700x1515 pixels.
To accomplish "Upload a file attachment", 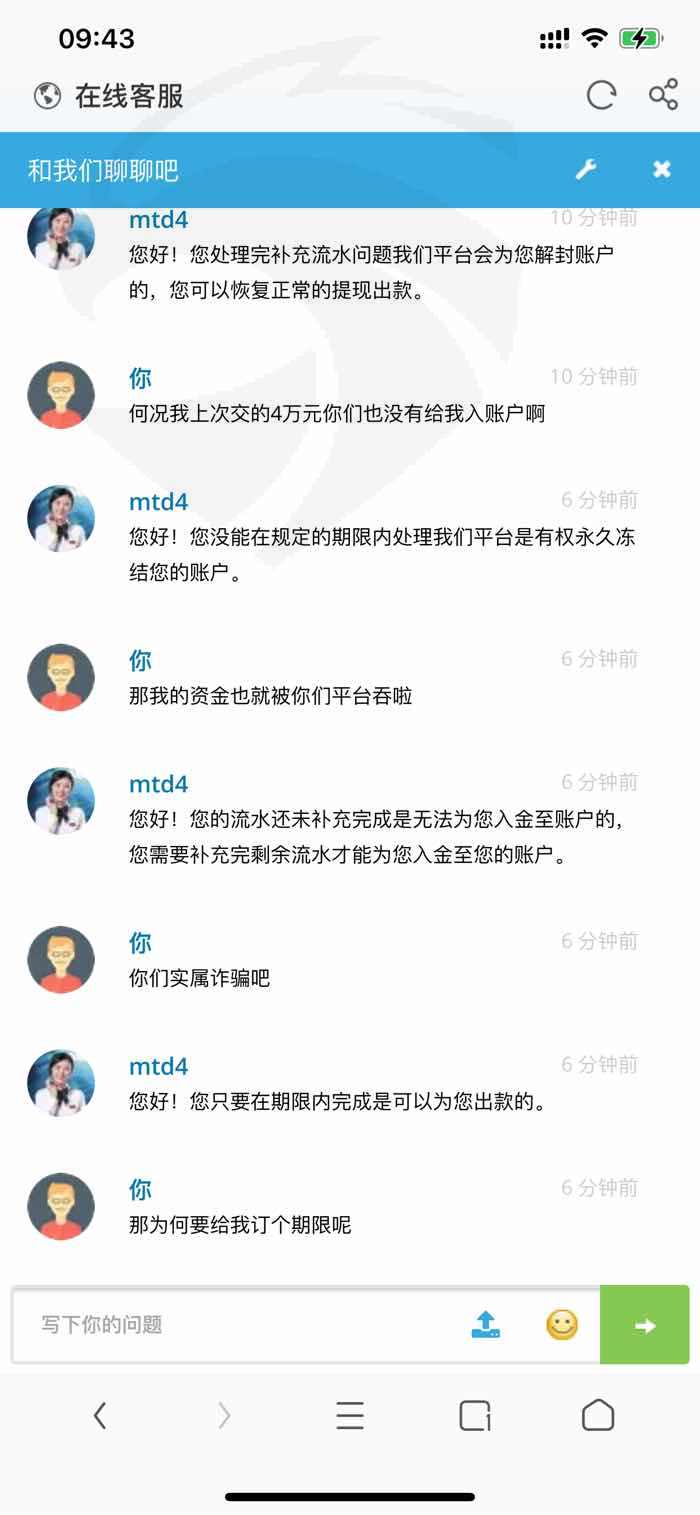I will click(x=486, y=1325).
